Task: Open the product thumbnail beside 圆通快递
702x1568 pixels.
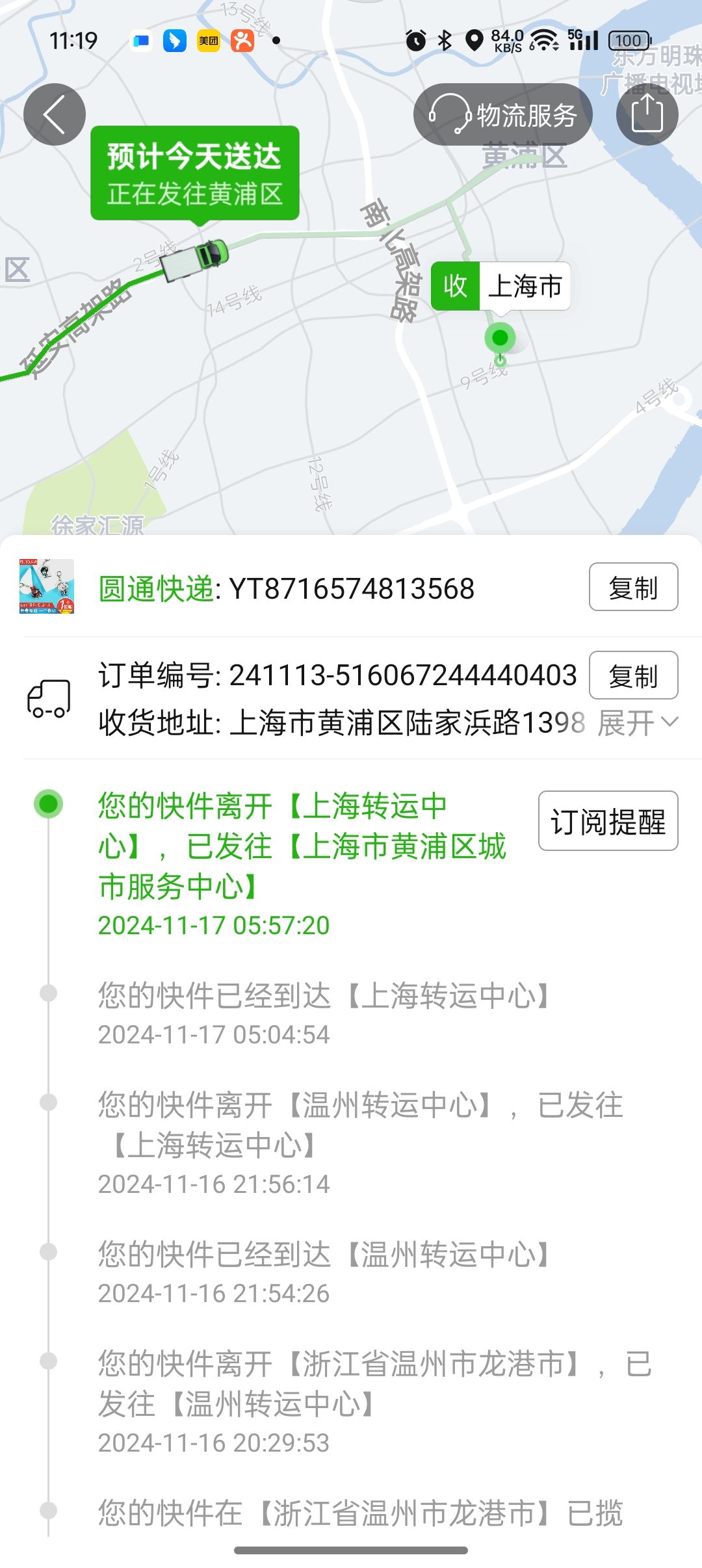Action: pyautogui.click(x=47, y=586)
